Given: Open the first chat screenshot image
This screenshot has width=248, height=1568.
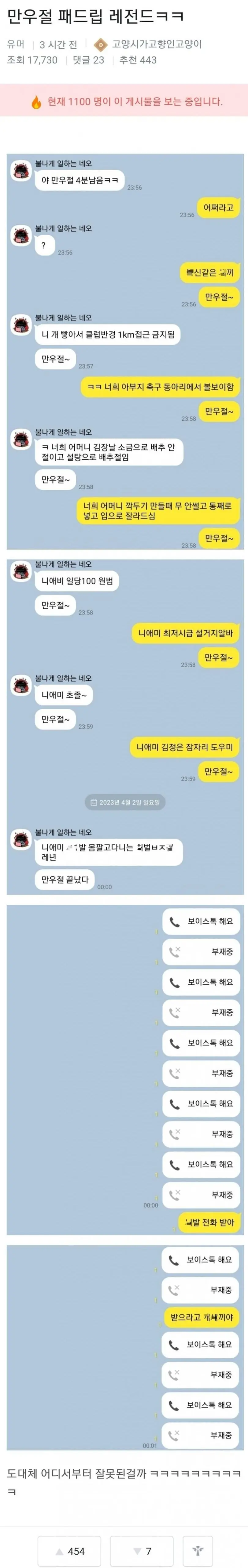Looking at the screenshot, I should click(x=125, y=351).
